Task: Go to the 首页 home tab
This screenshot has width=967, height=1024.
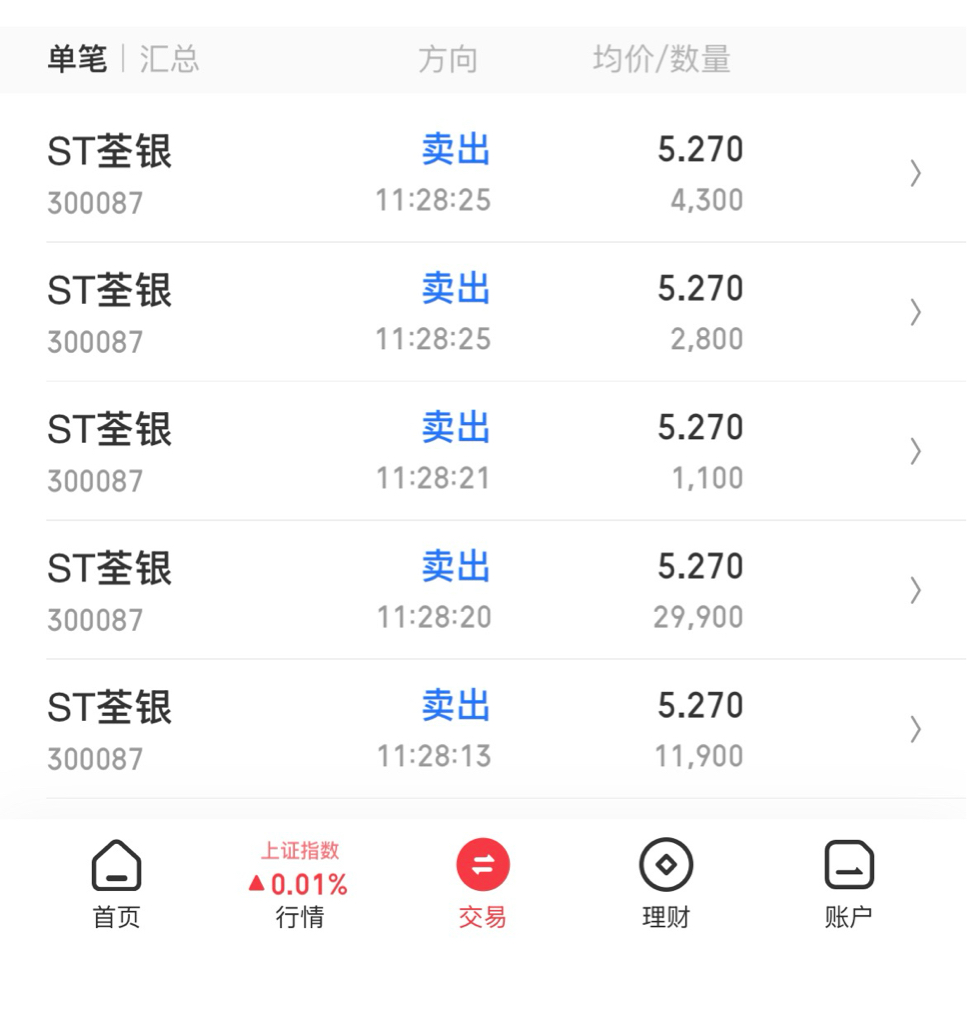Action: [x=117, y=885]
